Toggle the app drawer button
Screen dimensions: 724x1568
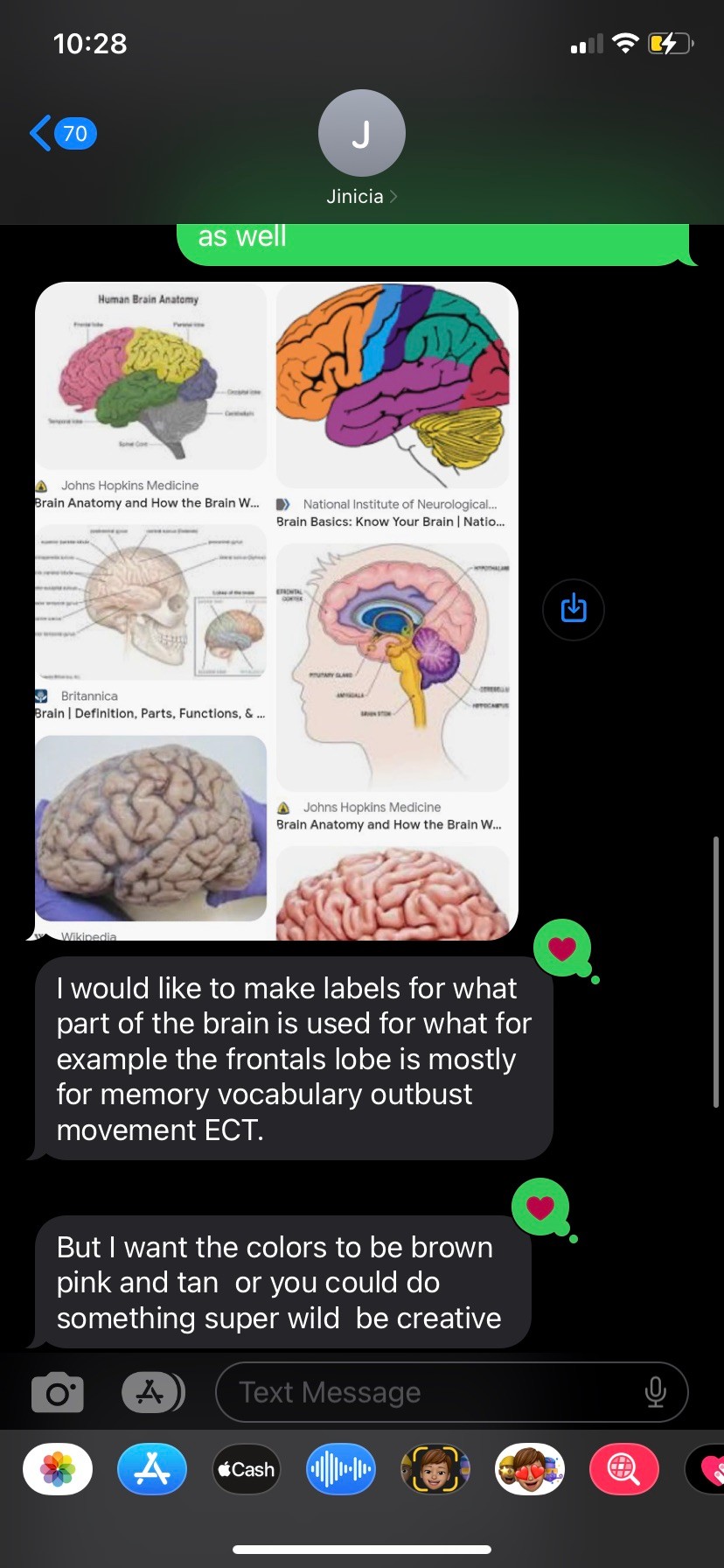pyautogui.click(x=152, y=1393)
